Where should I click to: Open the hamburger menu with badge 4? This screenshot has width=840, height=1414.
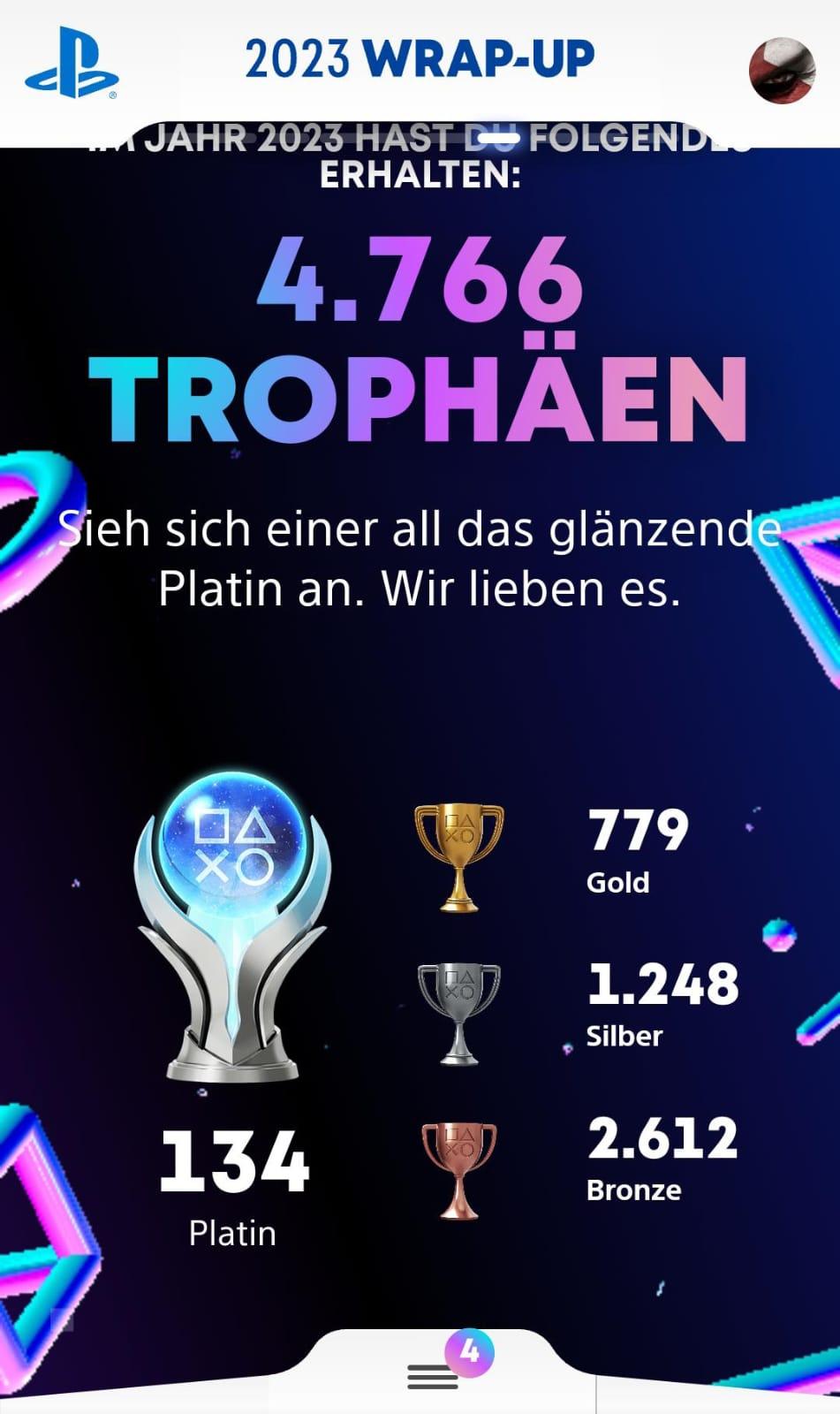433,1375
